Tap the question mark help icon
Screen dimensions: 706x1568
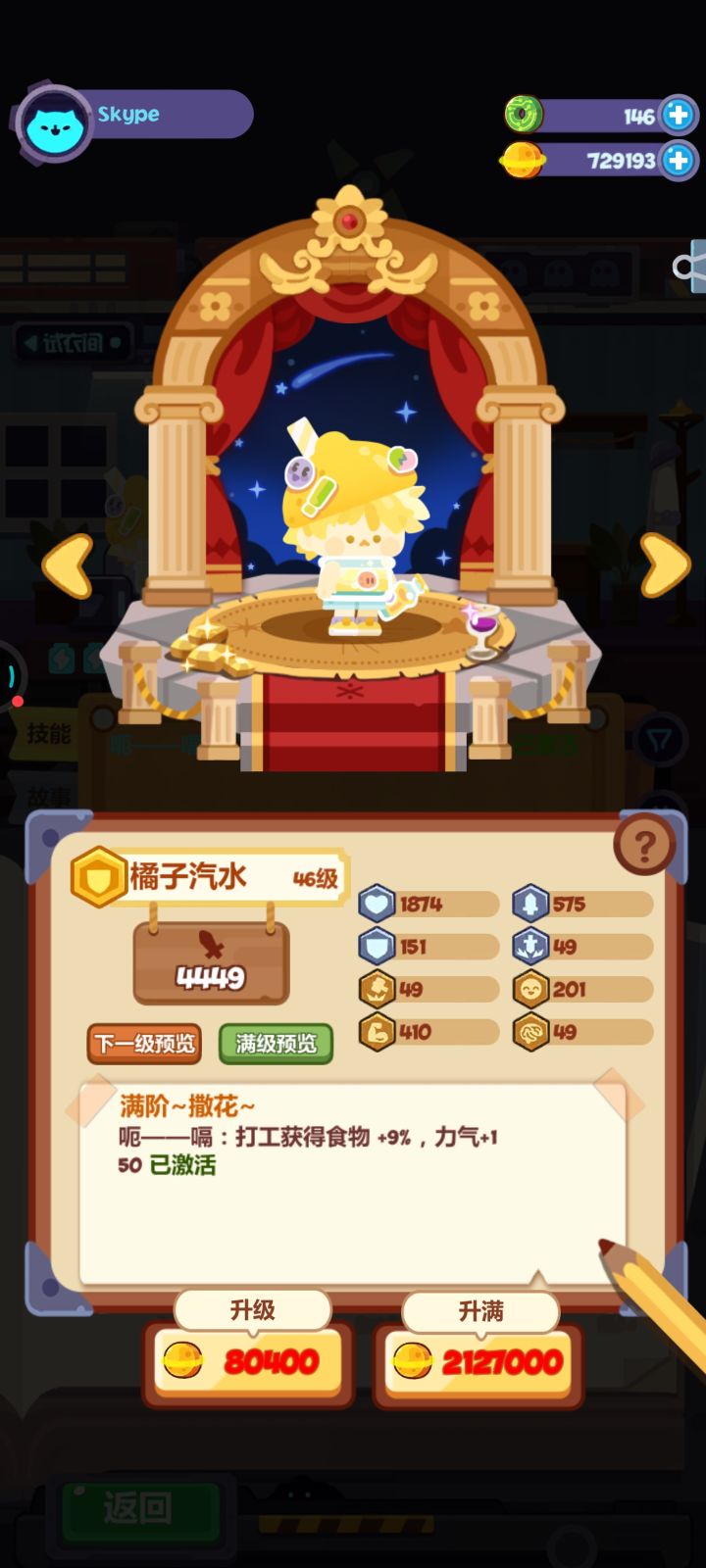[644, 842]
